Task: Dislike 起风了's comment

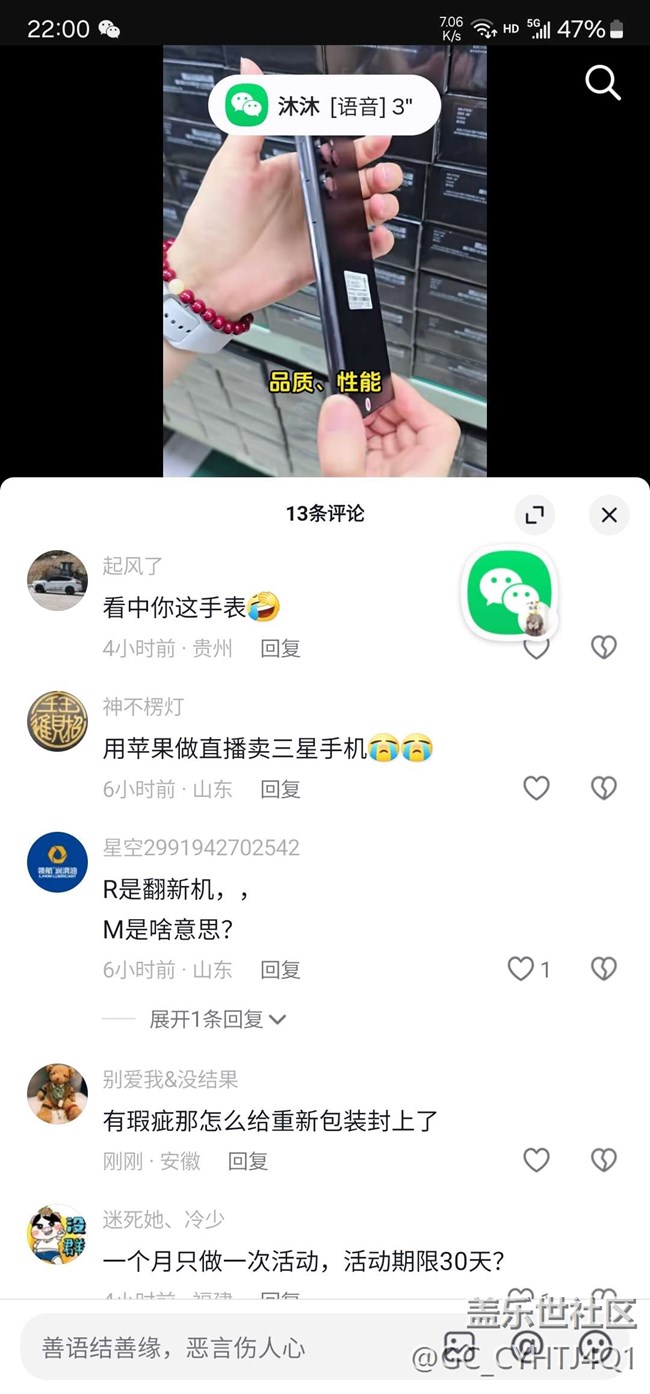Action: click(603, 647)
